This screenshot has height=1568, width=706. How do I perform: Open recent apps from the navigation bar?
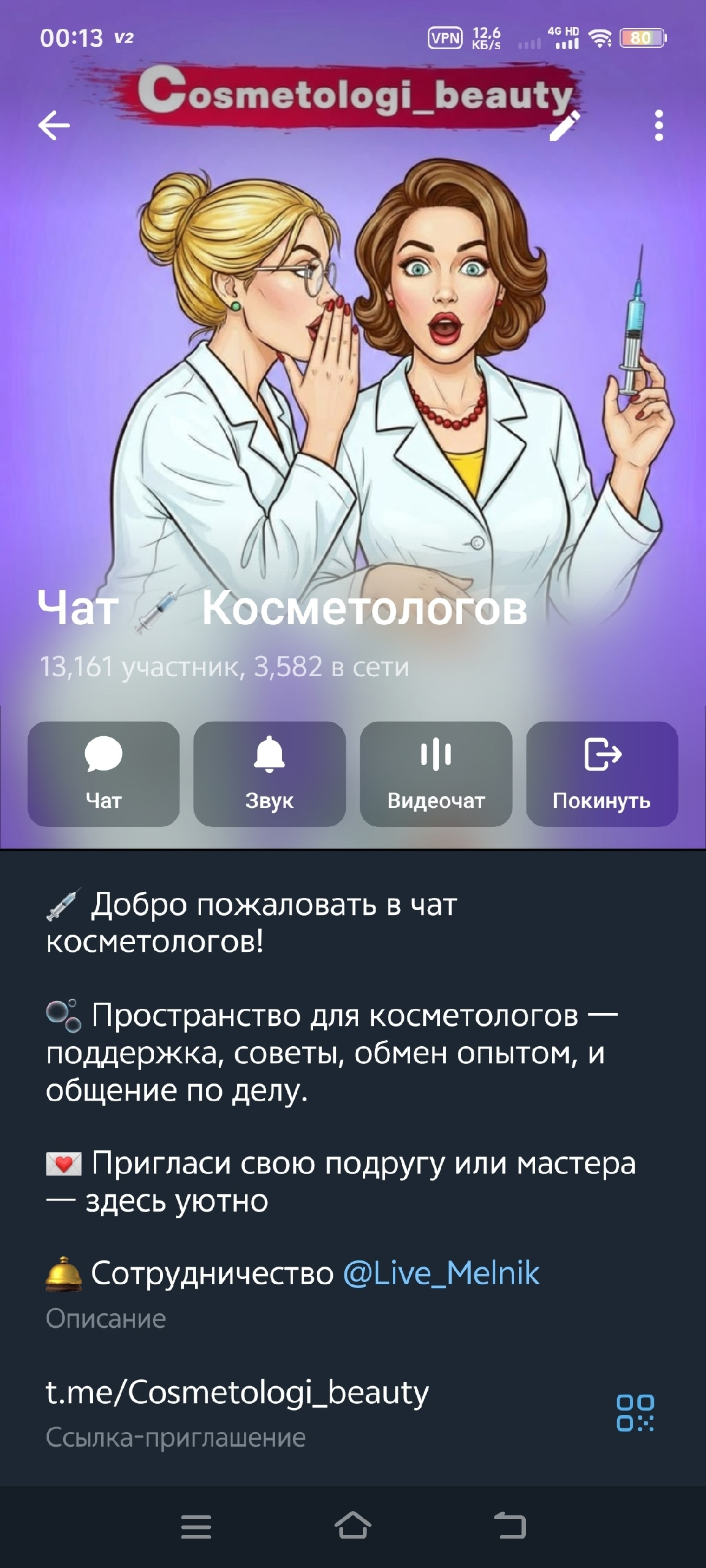coord(196,1525)
